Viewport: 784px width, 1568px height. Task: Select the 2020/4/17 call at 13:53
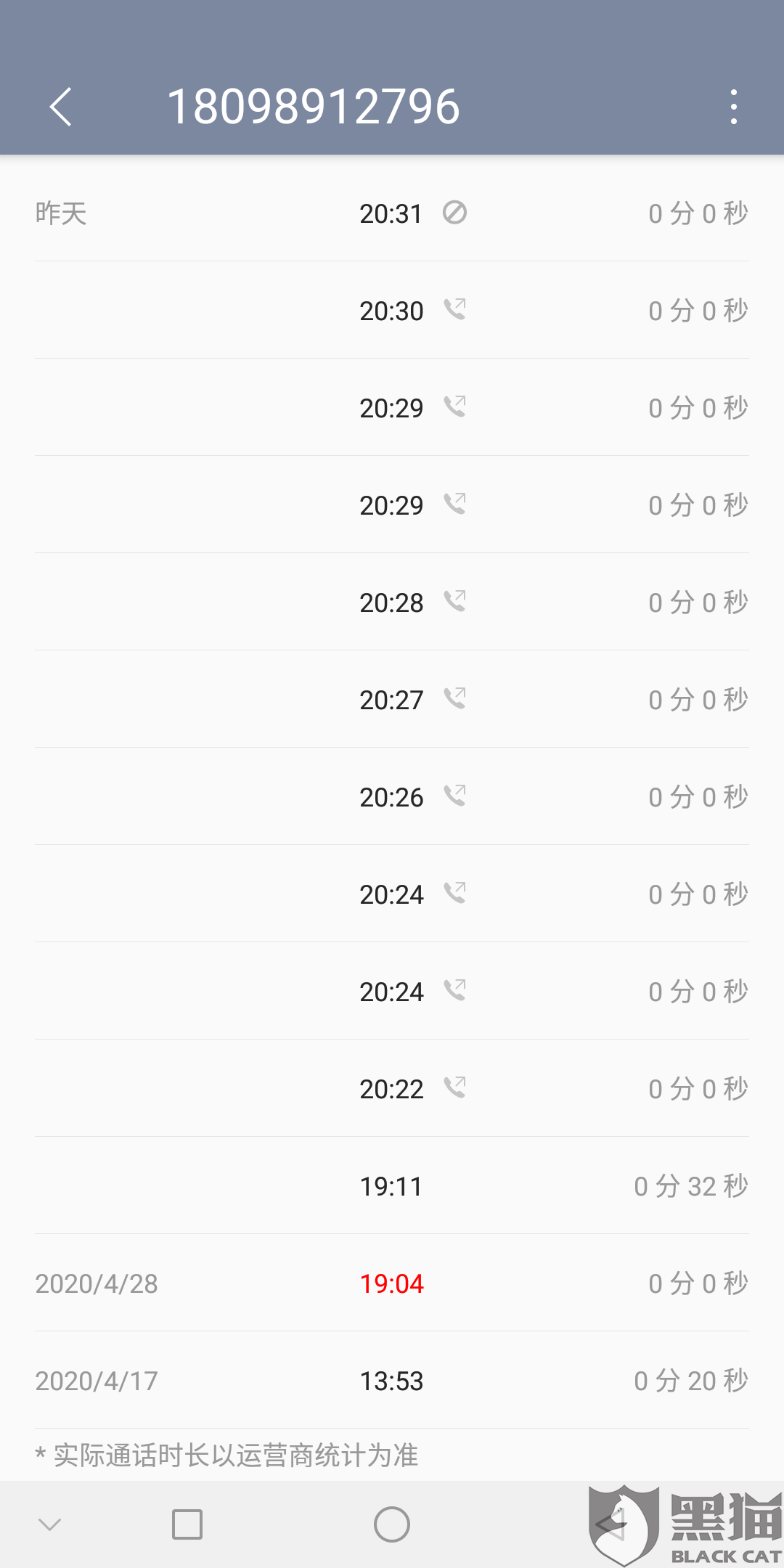[x=392, y=1380]
